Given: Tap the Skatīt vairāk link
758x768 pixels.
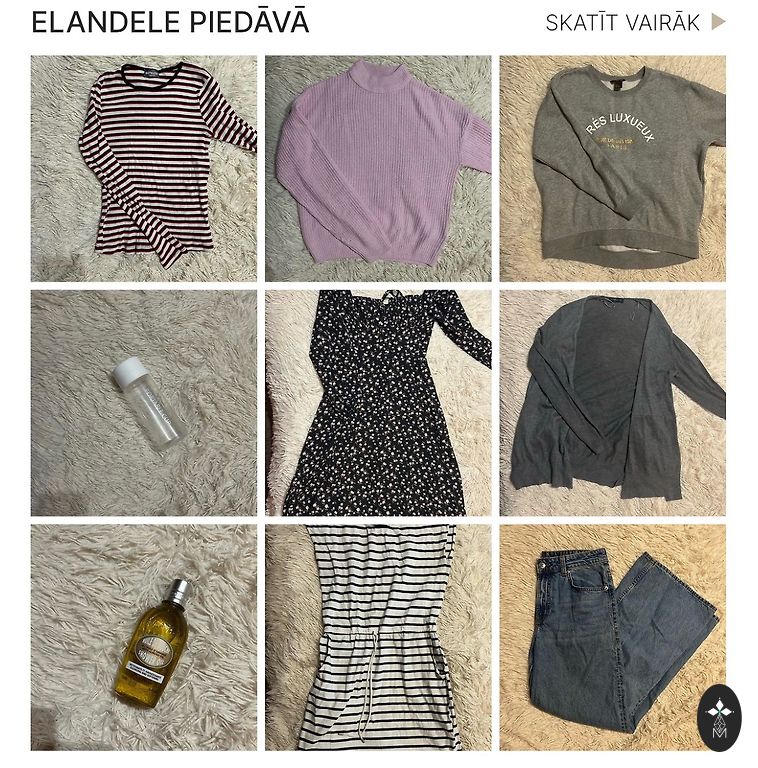Looking at the screenshot, I should [634, 22].
